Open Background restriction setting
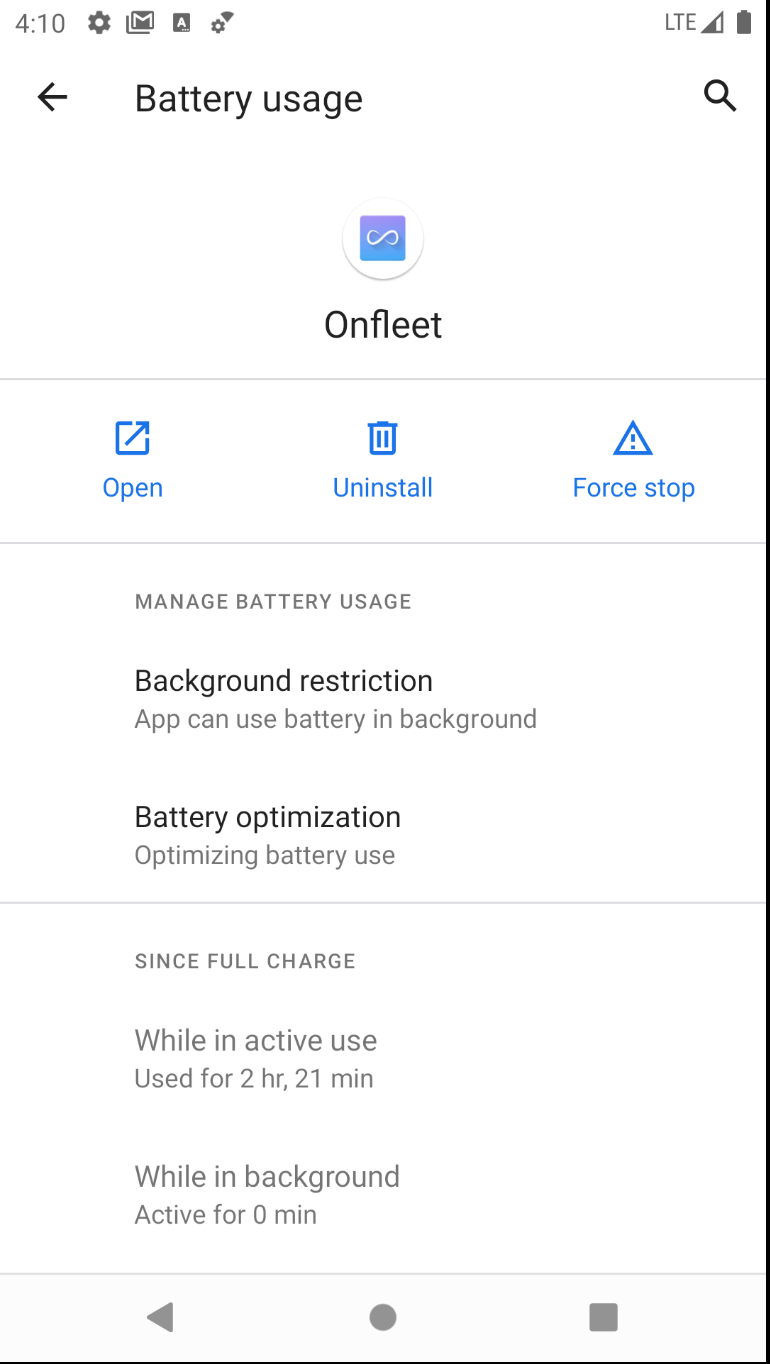The height and width of the screenshot is (1364, 770). [x=335, y=699]
